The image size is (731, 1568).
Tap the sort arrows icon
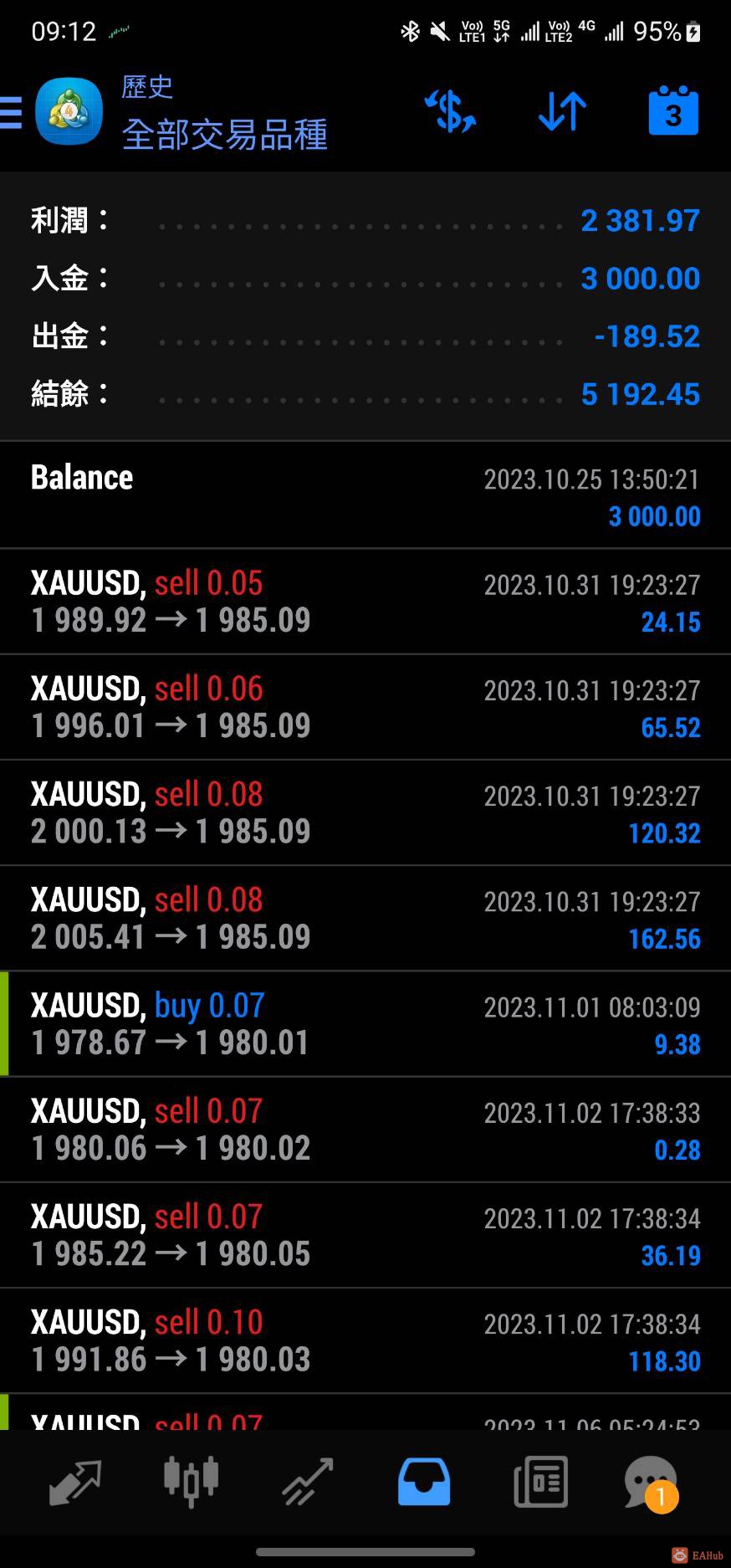tap(562, 112)
